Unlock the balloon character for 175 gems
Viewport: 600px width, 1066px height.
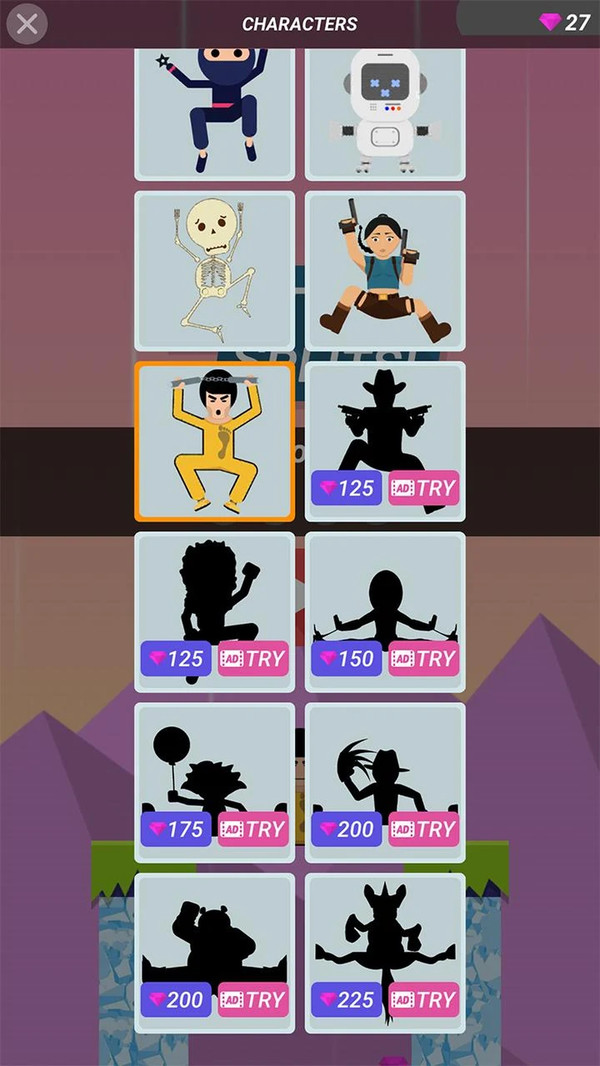(x=176, y=829)
